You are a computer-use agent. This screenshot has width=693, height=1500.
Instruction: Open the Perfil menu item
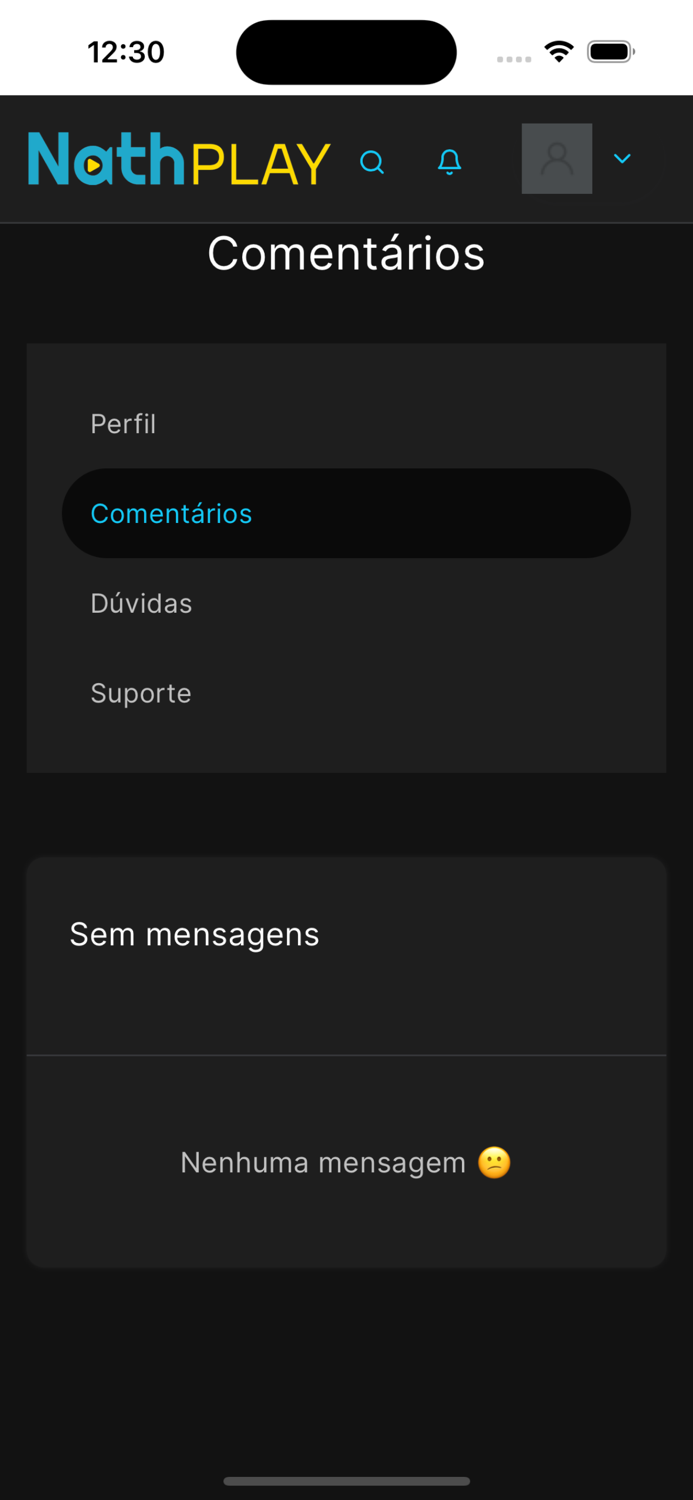coord(346,424)
